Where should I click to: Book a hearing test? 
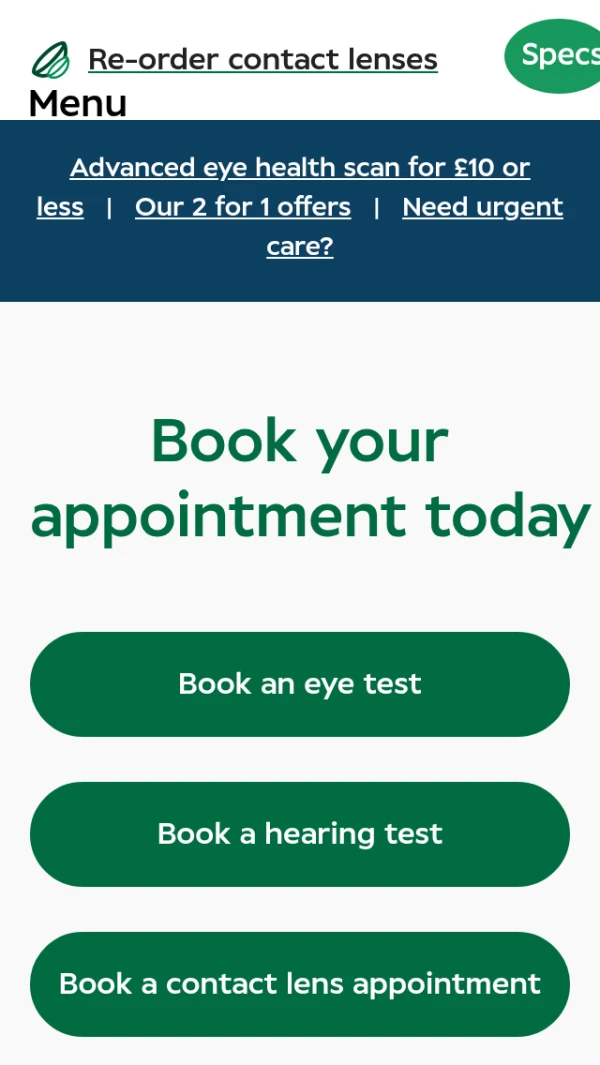coord(300,834)
